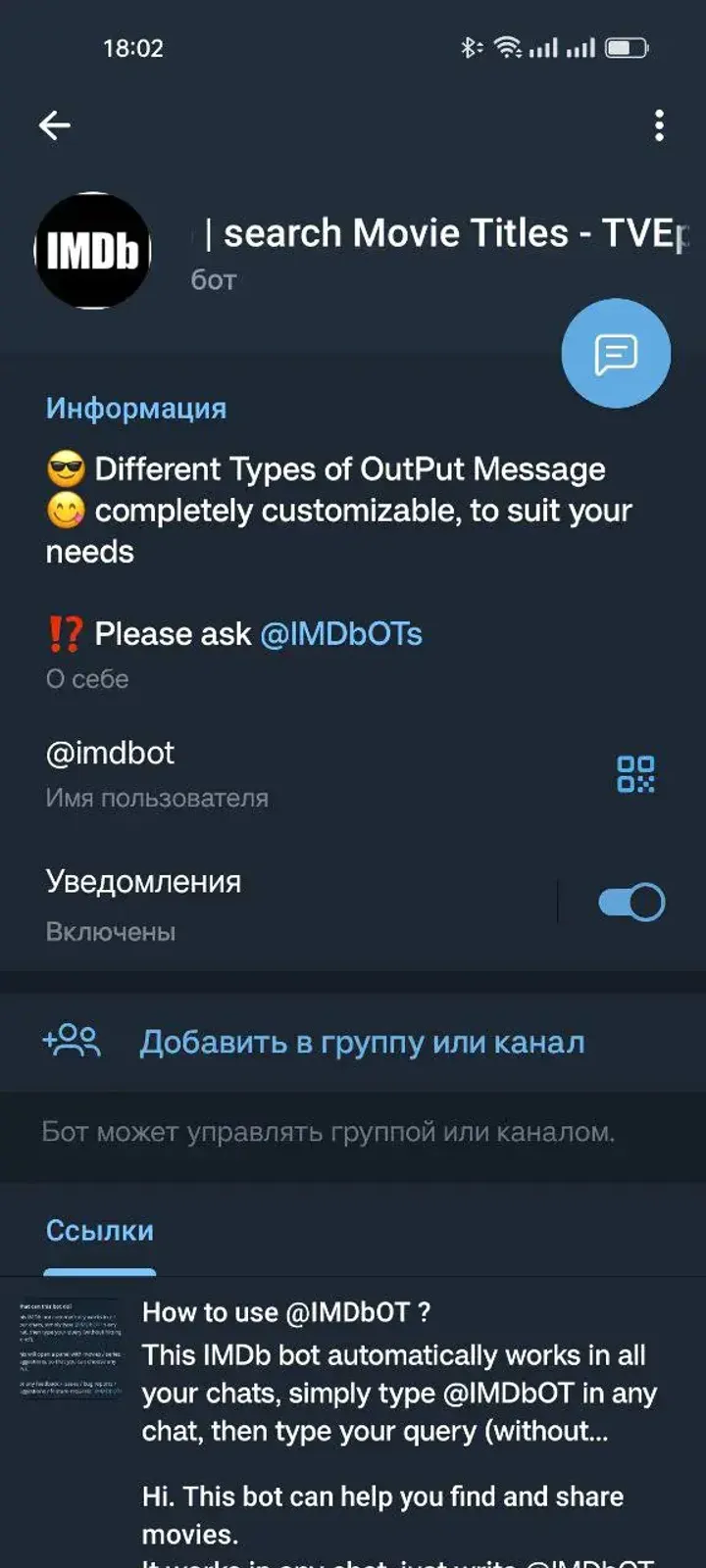Switch the Включены notification state
Viewport: 706px width, 1568px height.
(x=630, y=901)
